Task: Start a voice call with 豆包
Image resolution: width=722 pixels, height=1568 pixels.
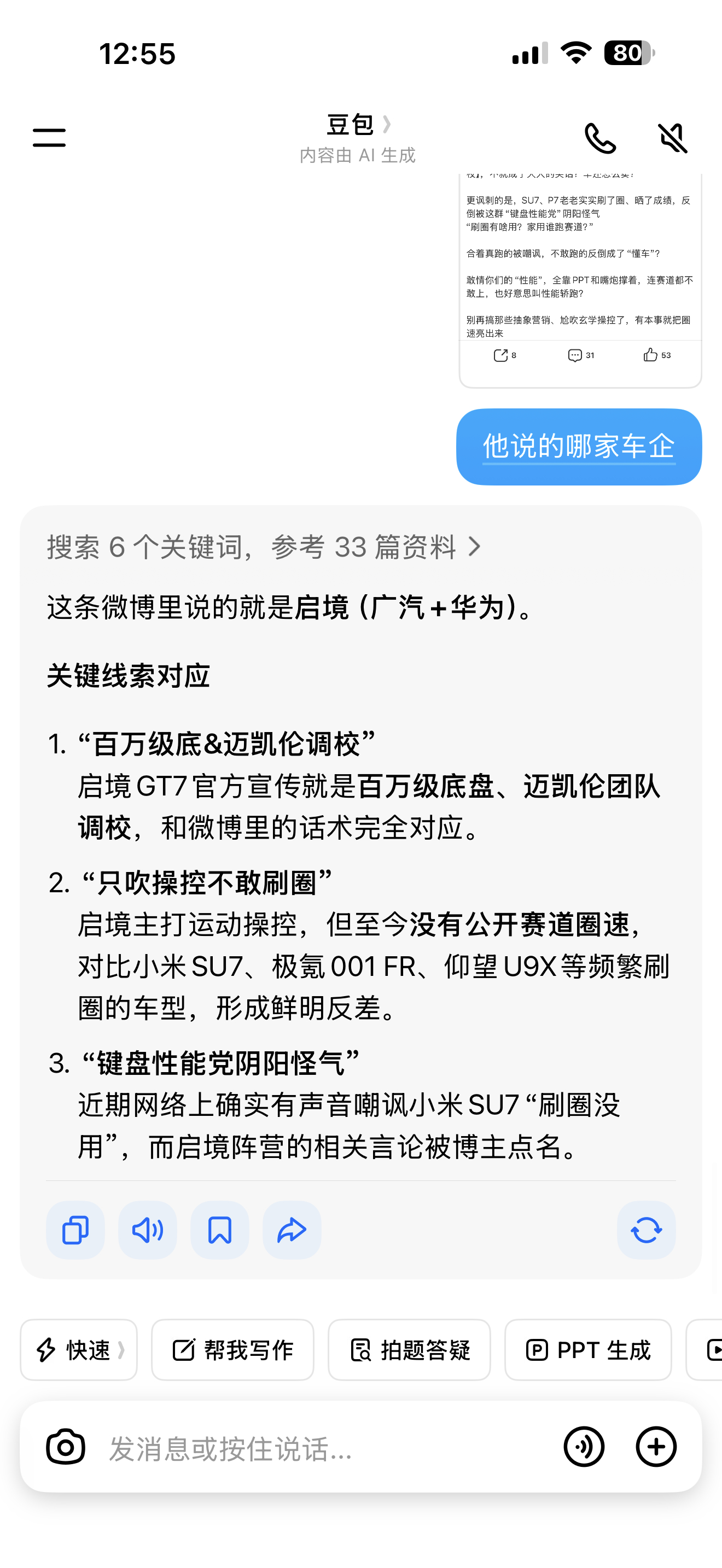Action: coord(600,138)
